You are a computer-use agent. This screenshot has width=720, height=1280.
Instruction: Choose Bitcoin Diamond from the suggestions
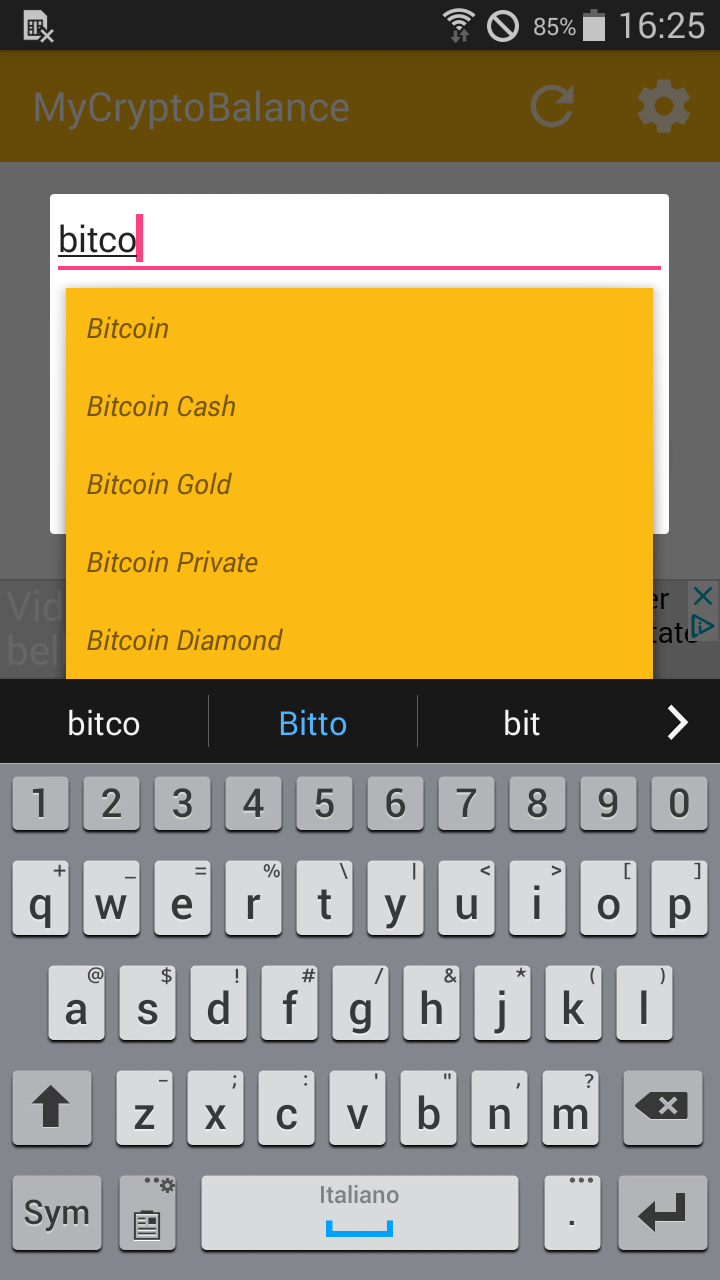(x=359, y=640)
